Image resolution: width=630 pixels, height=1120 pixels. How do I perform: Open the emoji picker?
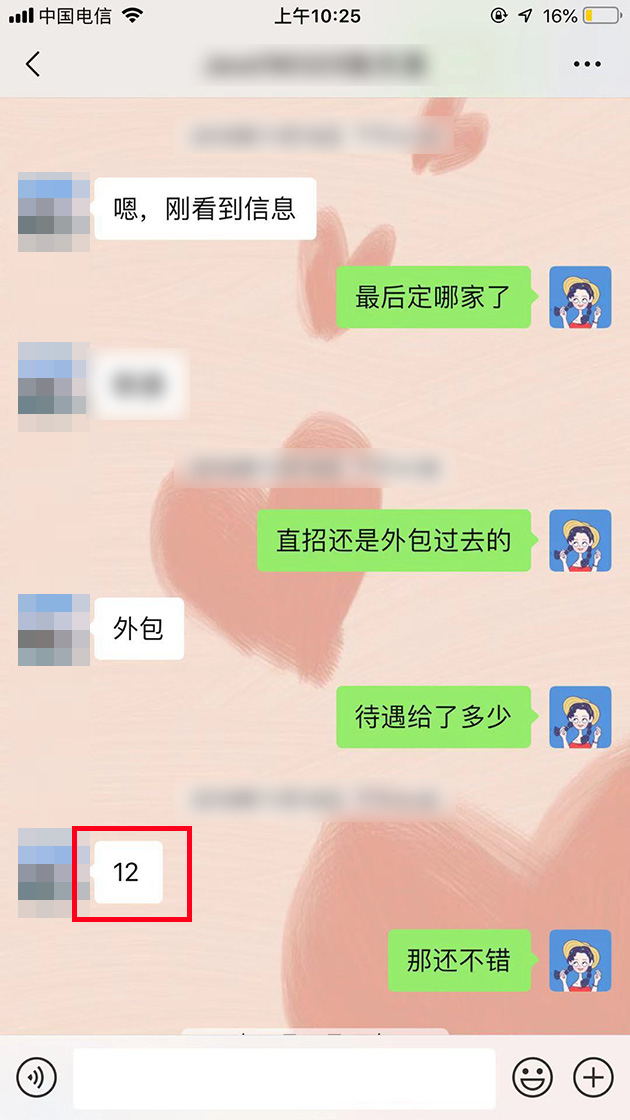point(532,1077)
